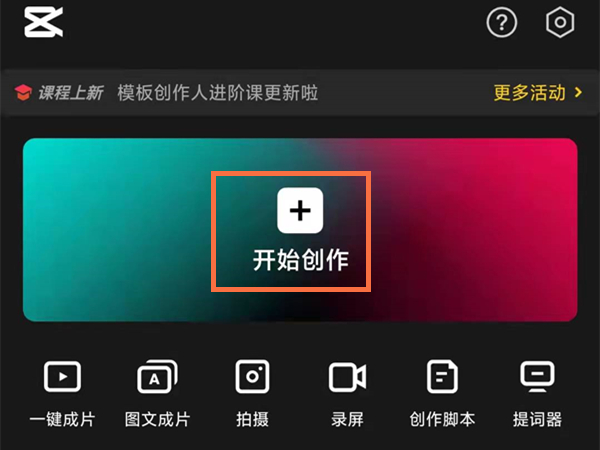Screen dimensions: 600x450
Task: Open 更多活动 link
Action: (538, 93)
